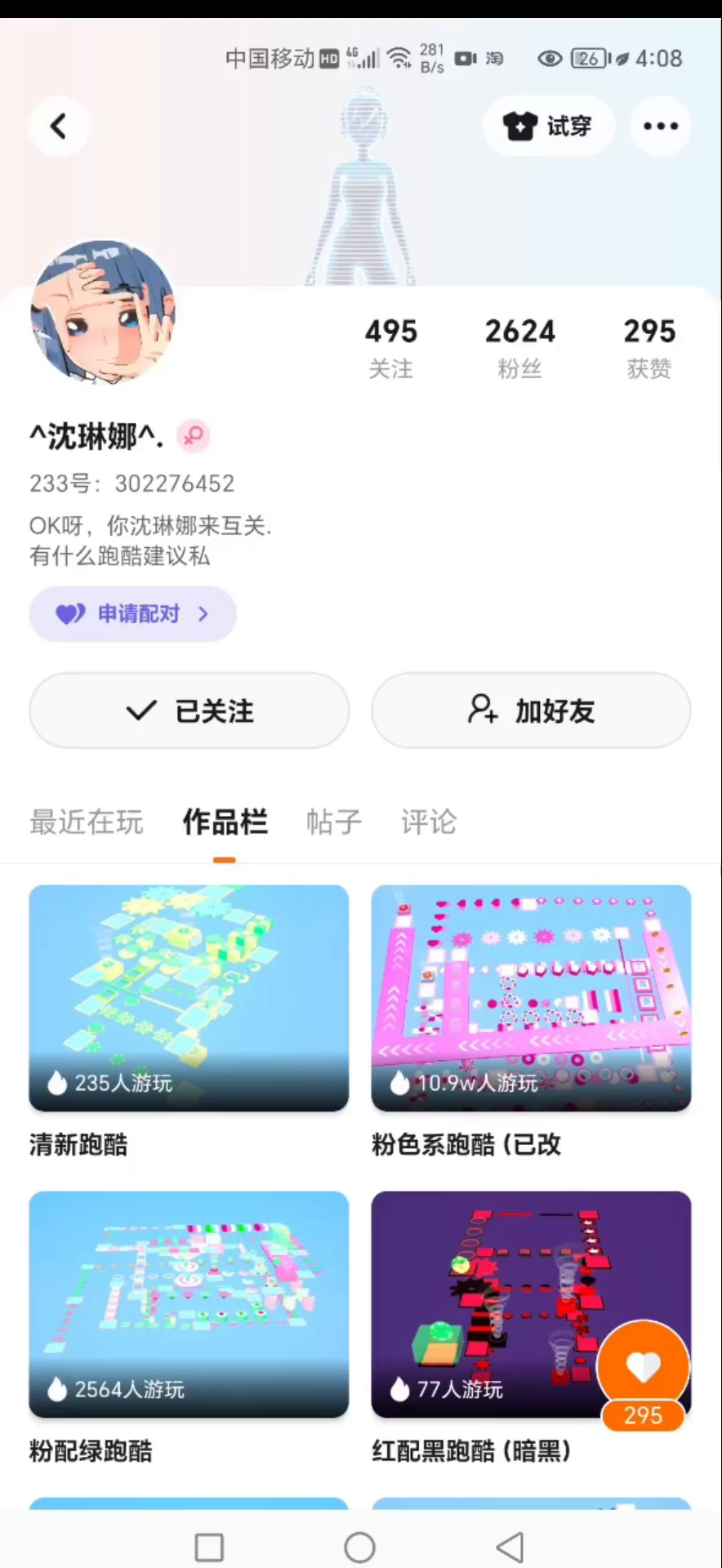Select the 作品栏 tab
The image size is (722, 1568).
click(x=225, y=822)
